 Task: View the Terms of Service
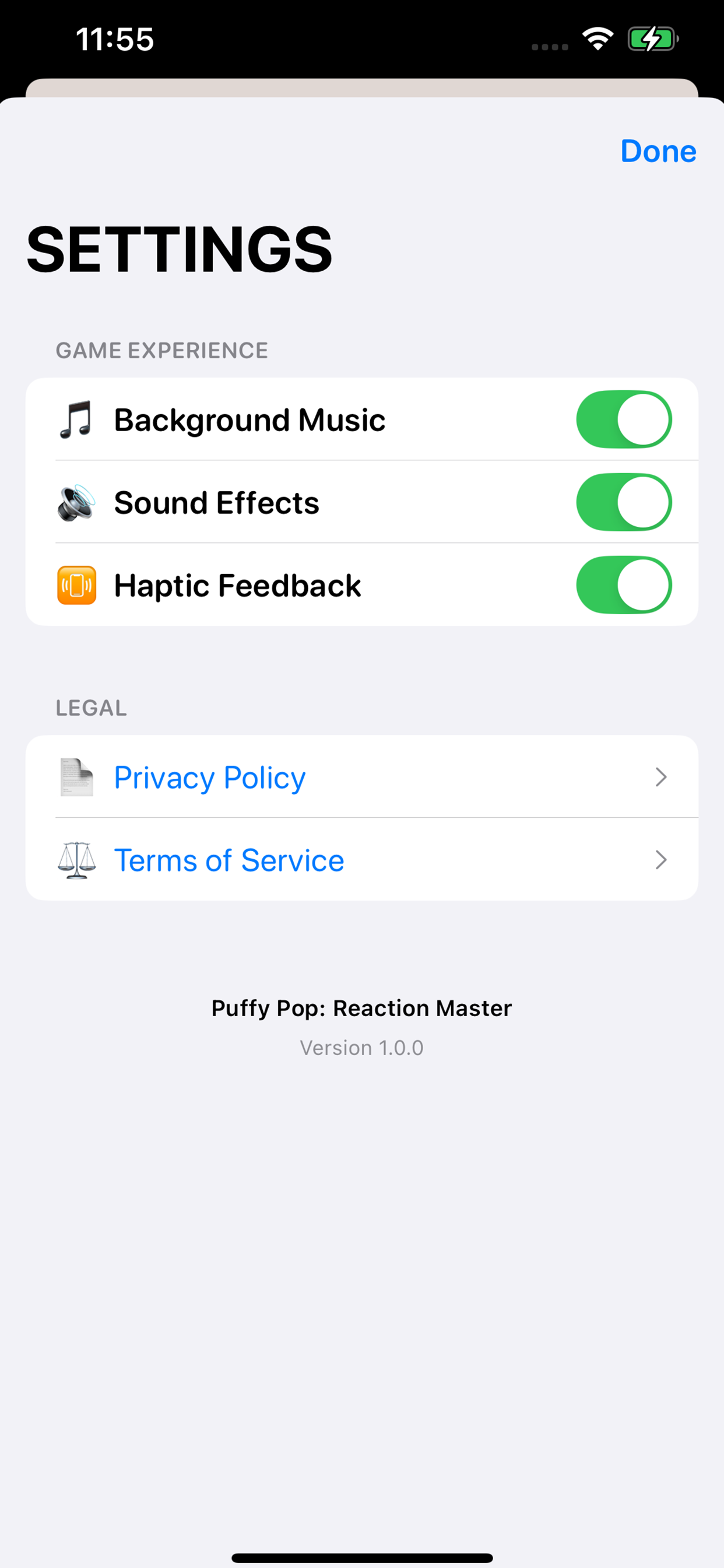pyautogui.click(x=361, y=860)
